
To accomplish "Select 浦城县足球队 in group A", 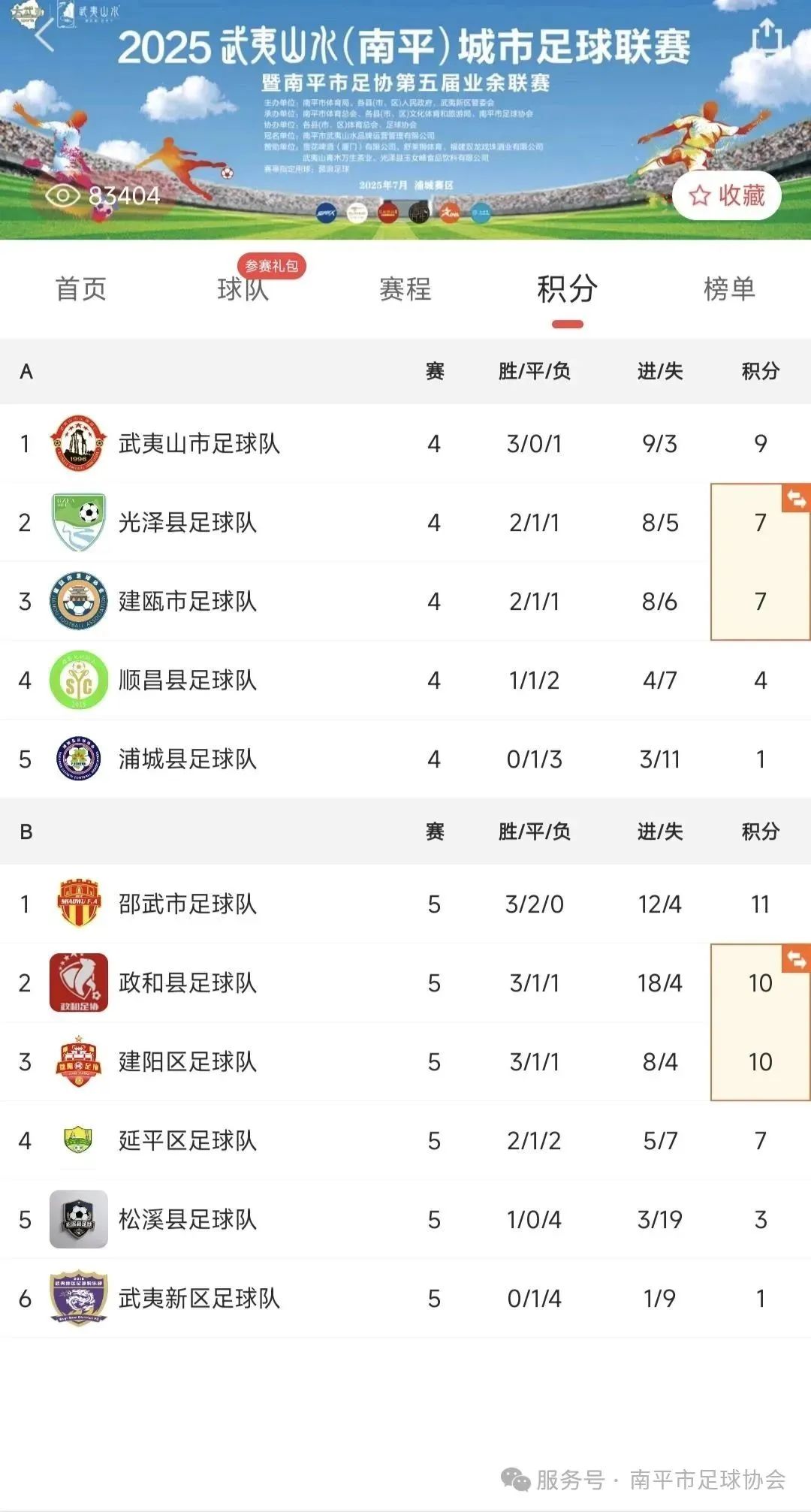I will (x=188, y=759).
